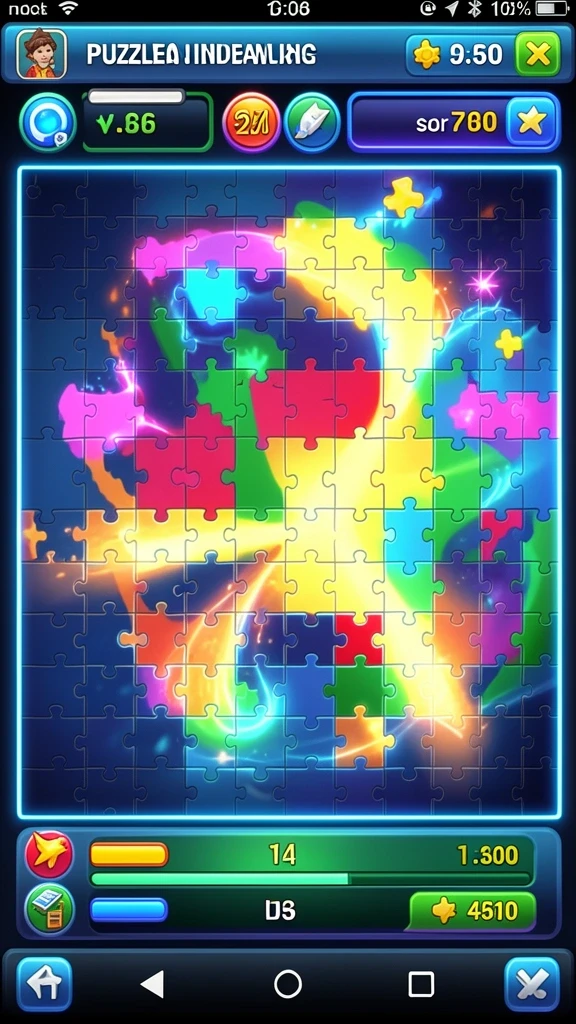Use the red star booster
The height and width of the screenshot is (1024, 576).
click(x=49, y=855)
